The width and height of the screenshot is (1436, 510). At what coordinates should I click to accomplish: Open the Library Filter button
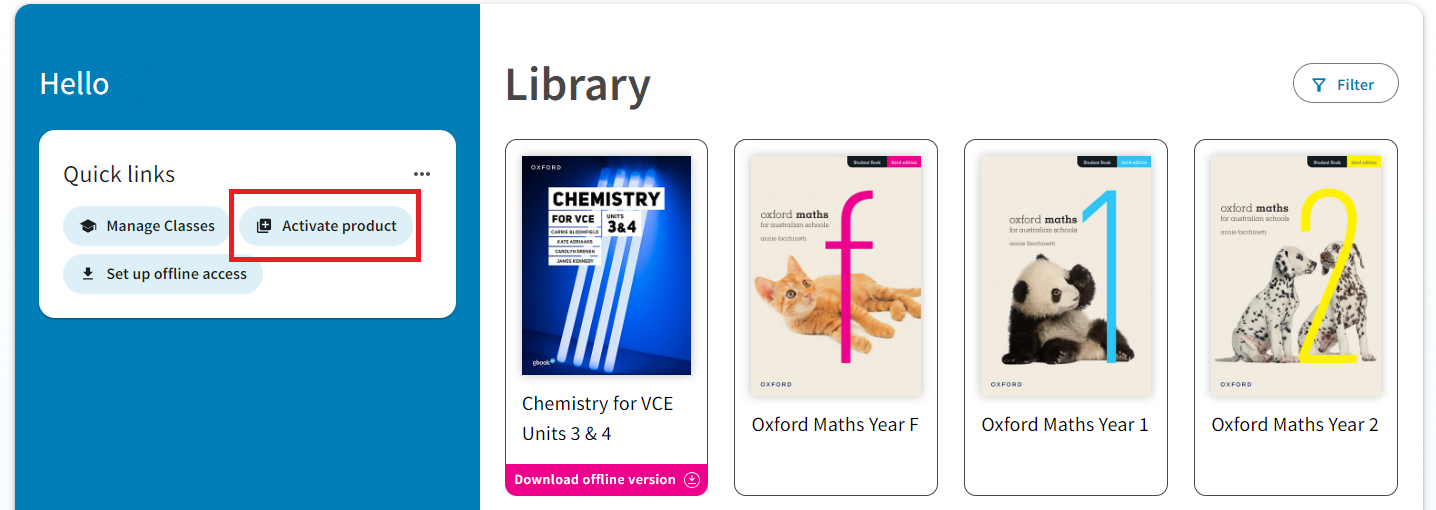click(x=1345, y=84)
